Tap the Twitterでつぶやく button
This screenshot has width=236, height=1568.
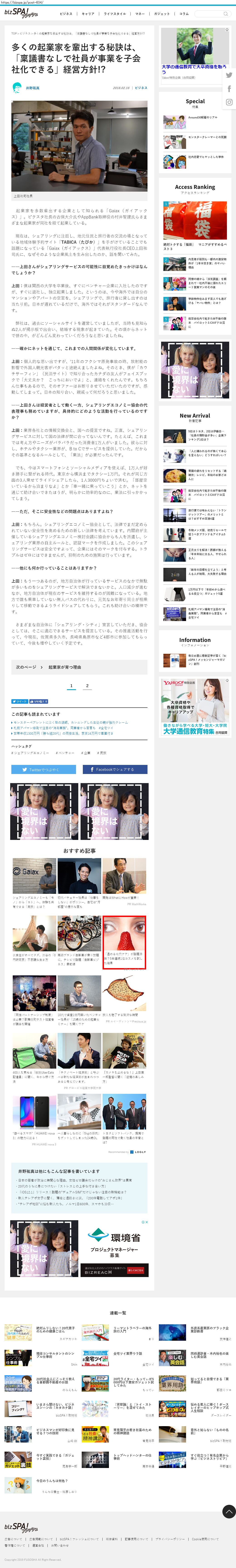pos(43,769)
